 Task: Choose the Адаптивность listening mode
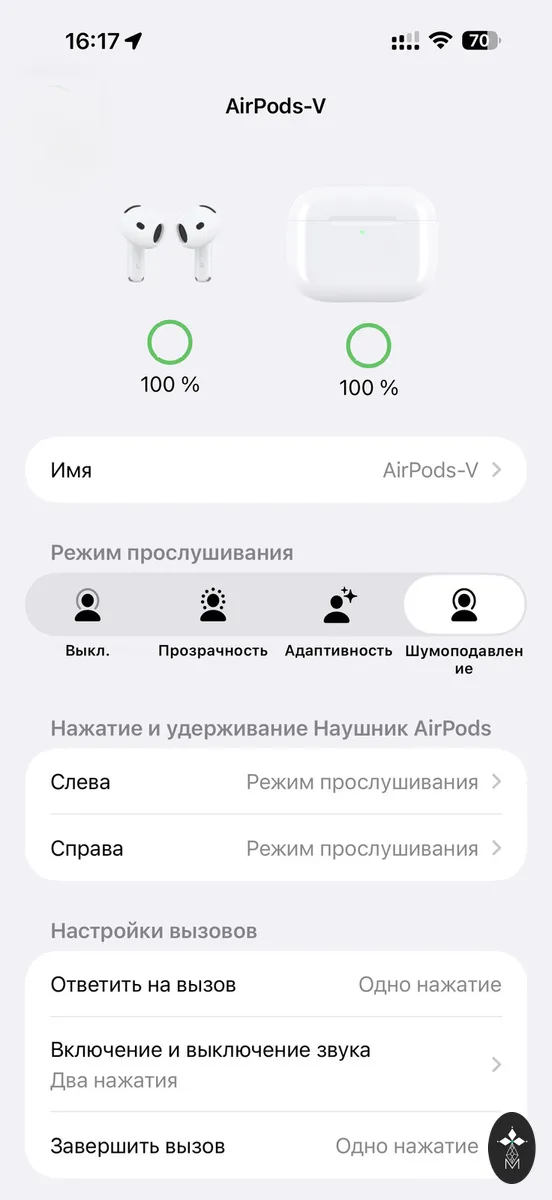338,605
